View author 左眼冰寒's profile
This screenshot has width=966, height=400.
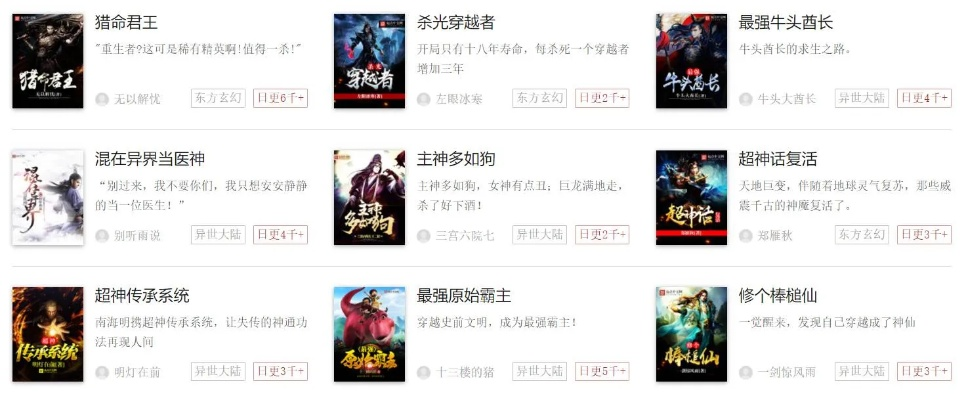pyautogui.click(x=459, y=99)
